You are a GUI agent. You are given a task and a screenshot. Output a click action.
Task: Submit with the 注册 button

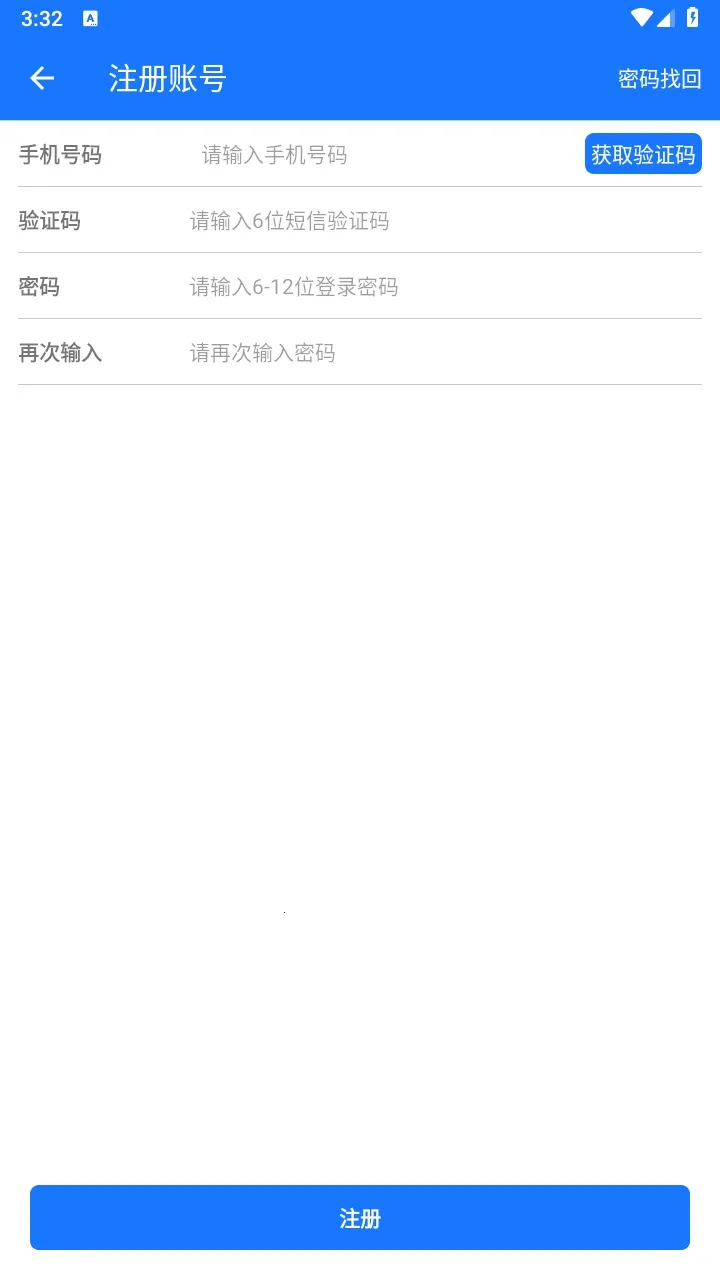coord(360,1218)
